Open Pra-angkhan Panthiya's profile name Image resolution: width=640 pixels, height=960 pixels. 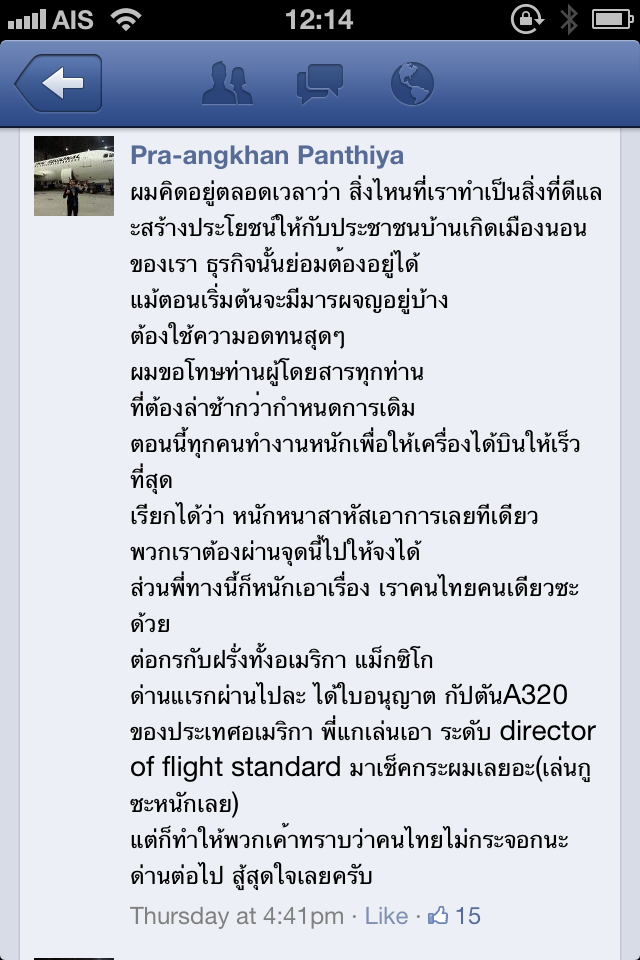pos(267,155)
